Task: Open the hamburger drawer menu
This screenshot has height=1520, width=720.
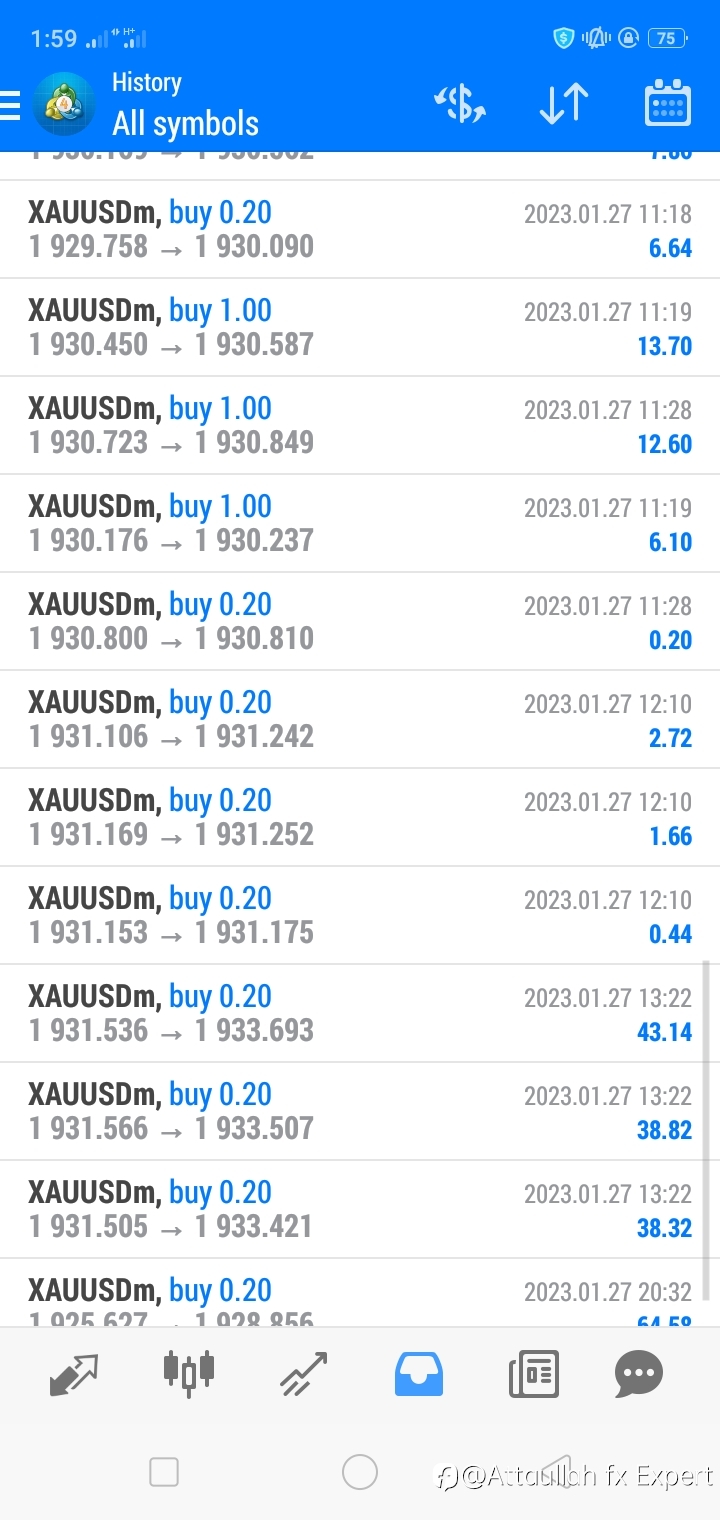Action: 9,105
